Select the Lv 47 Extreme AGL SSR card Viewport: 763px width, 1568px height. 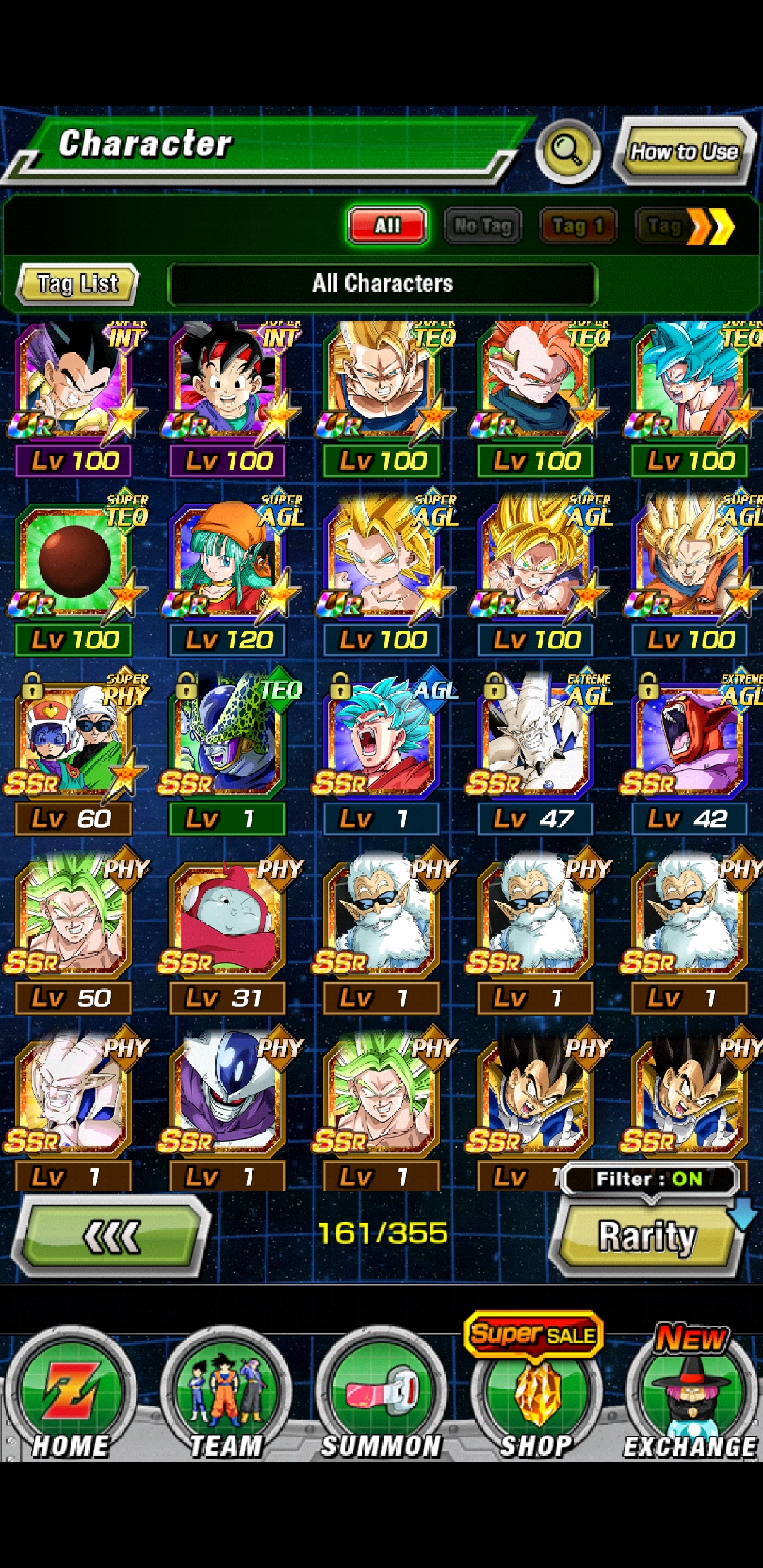point(536,752)
